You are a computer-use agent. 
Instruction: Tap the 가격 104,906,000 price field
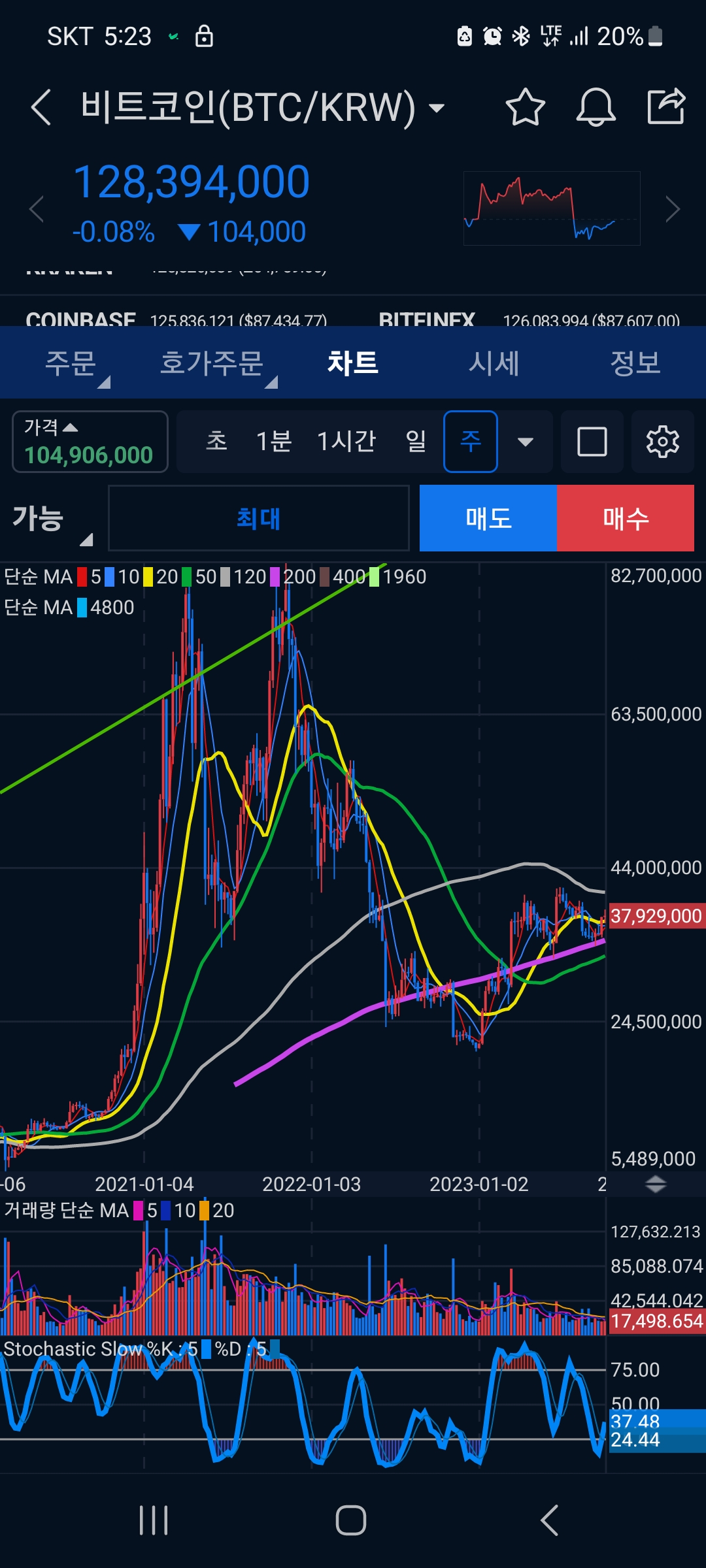[x=90, y=442]
